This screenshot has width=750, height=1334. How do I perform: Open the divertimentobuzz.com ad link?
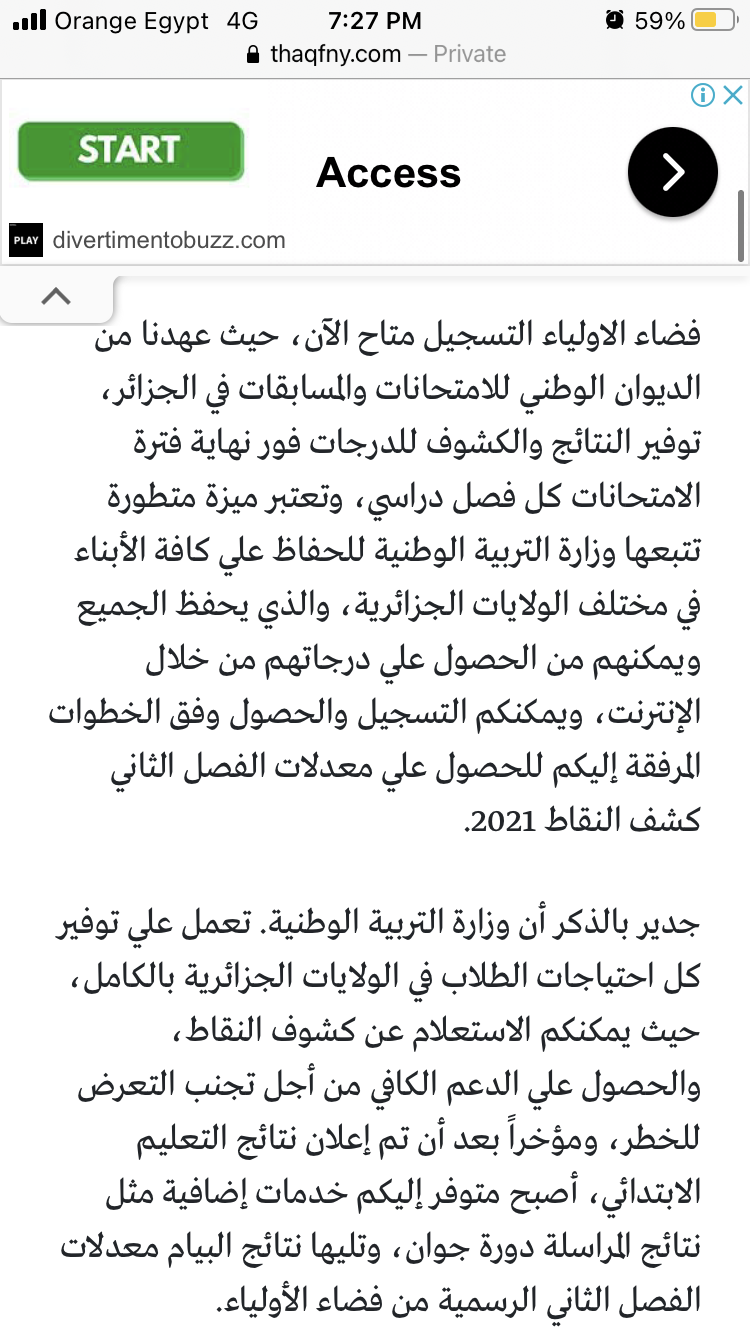[169, 240]
